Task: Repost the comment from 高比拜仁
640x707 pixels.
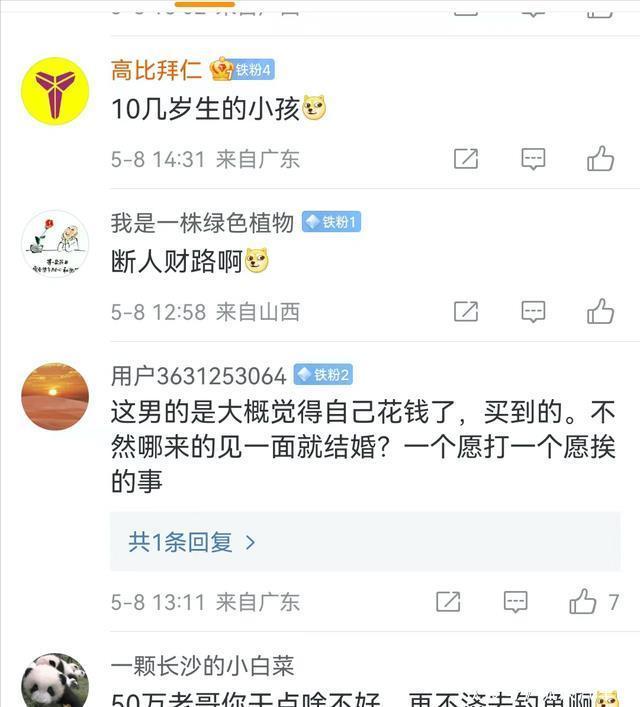Action: pos(466,158)
